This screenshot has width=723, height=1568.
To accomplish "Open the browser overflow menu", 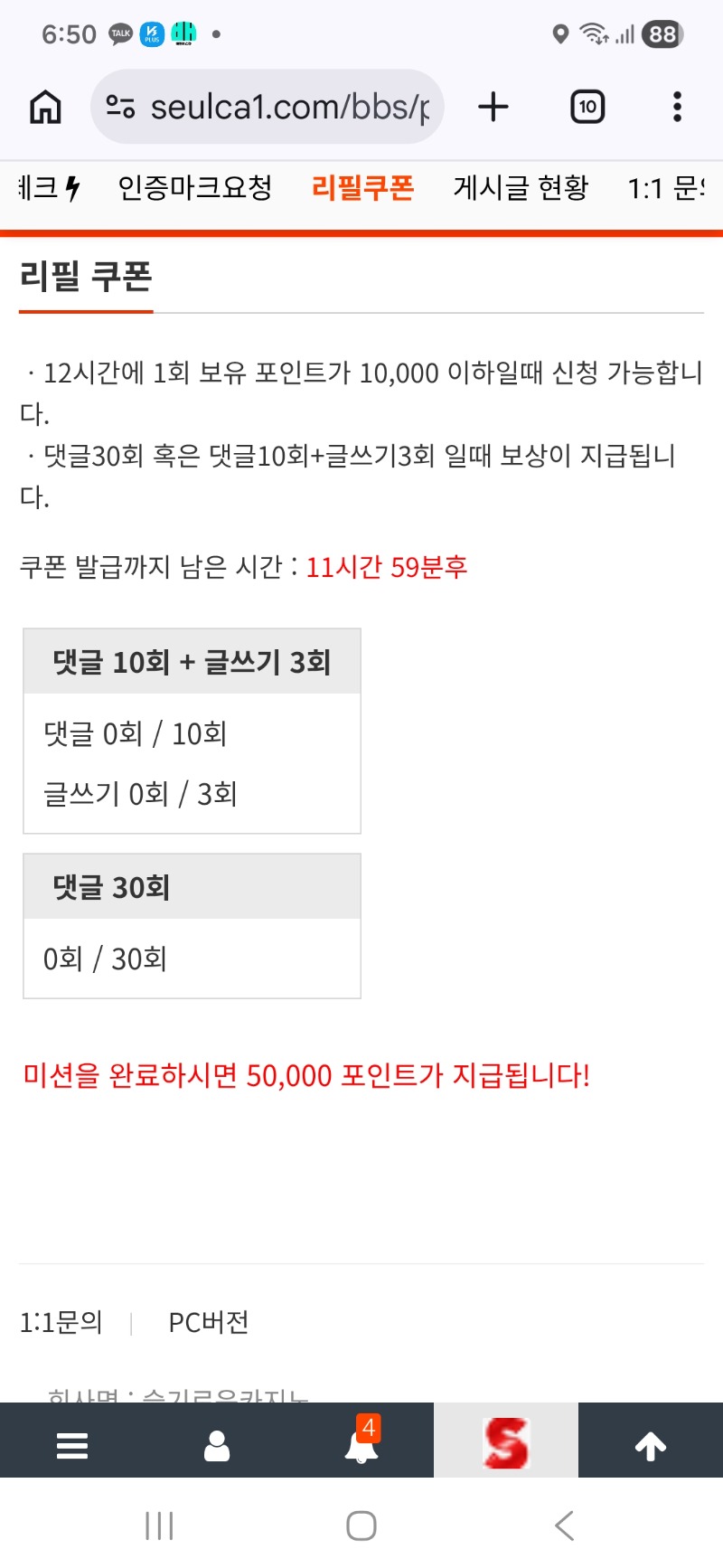I will [x=677, y=107].
